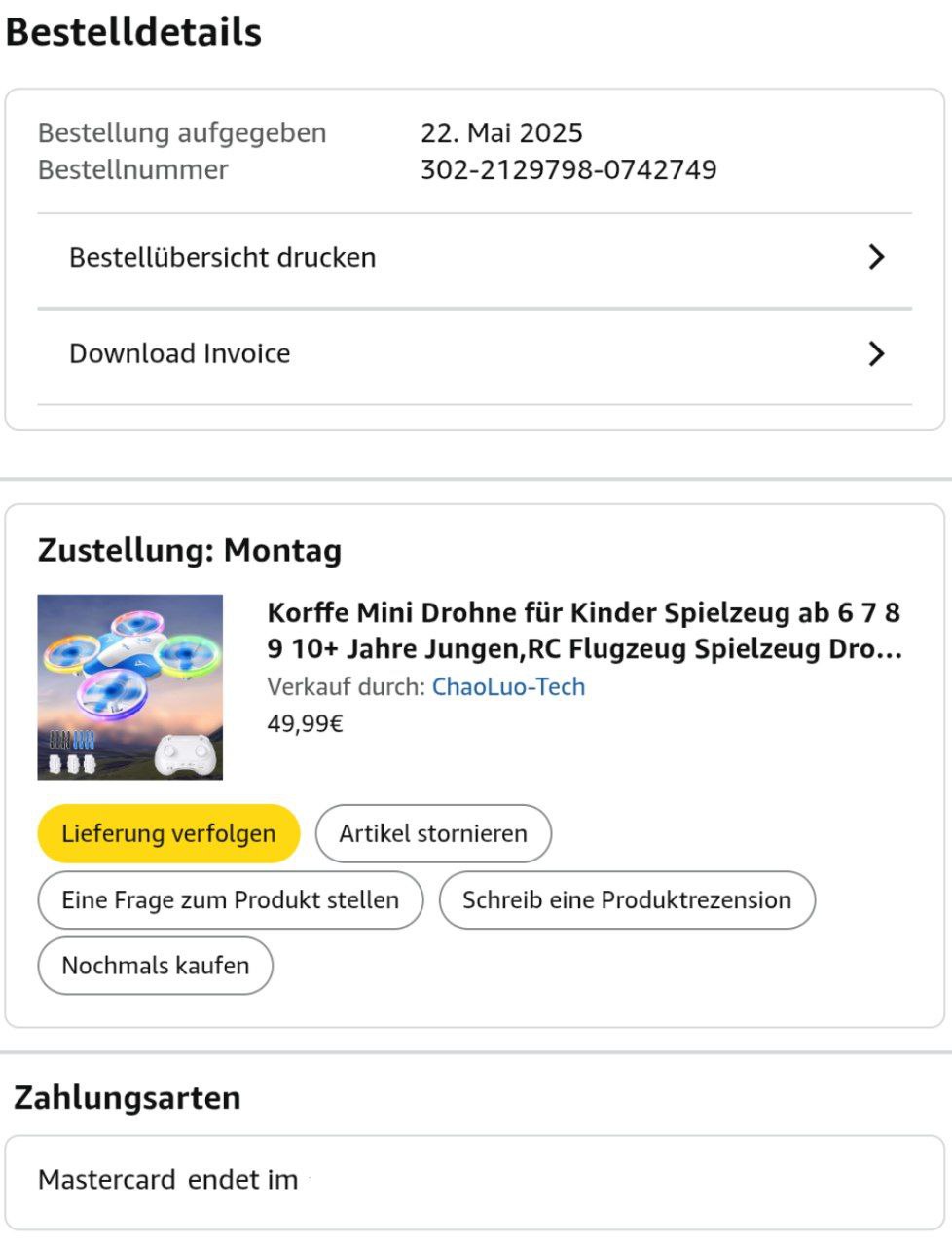Screen dimensions: 952x1246
Task: Tap the Lieferung verfolgen button
Action: [x=168, y=834]
